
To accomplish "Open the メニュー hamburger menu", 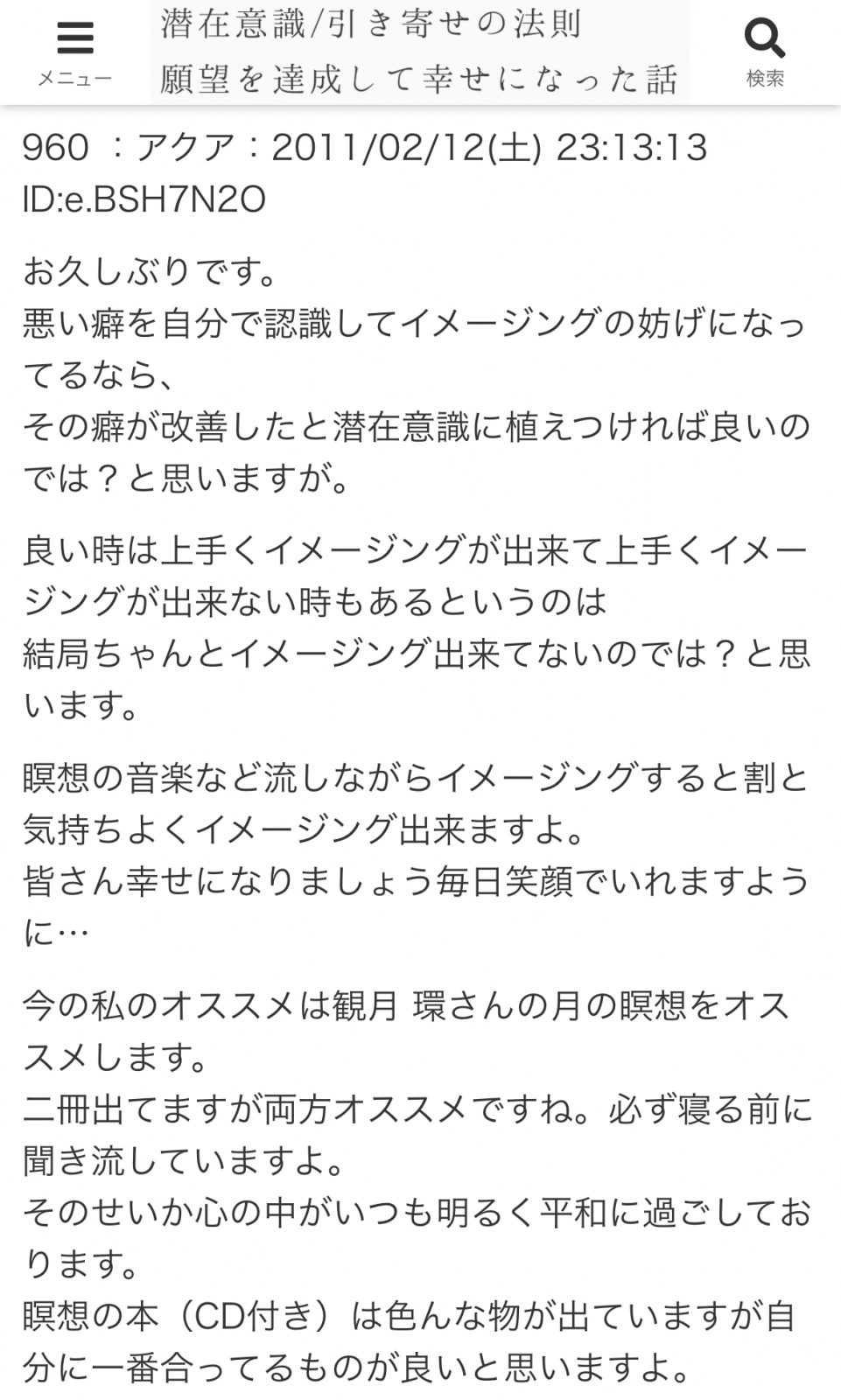I will point(75,52).
